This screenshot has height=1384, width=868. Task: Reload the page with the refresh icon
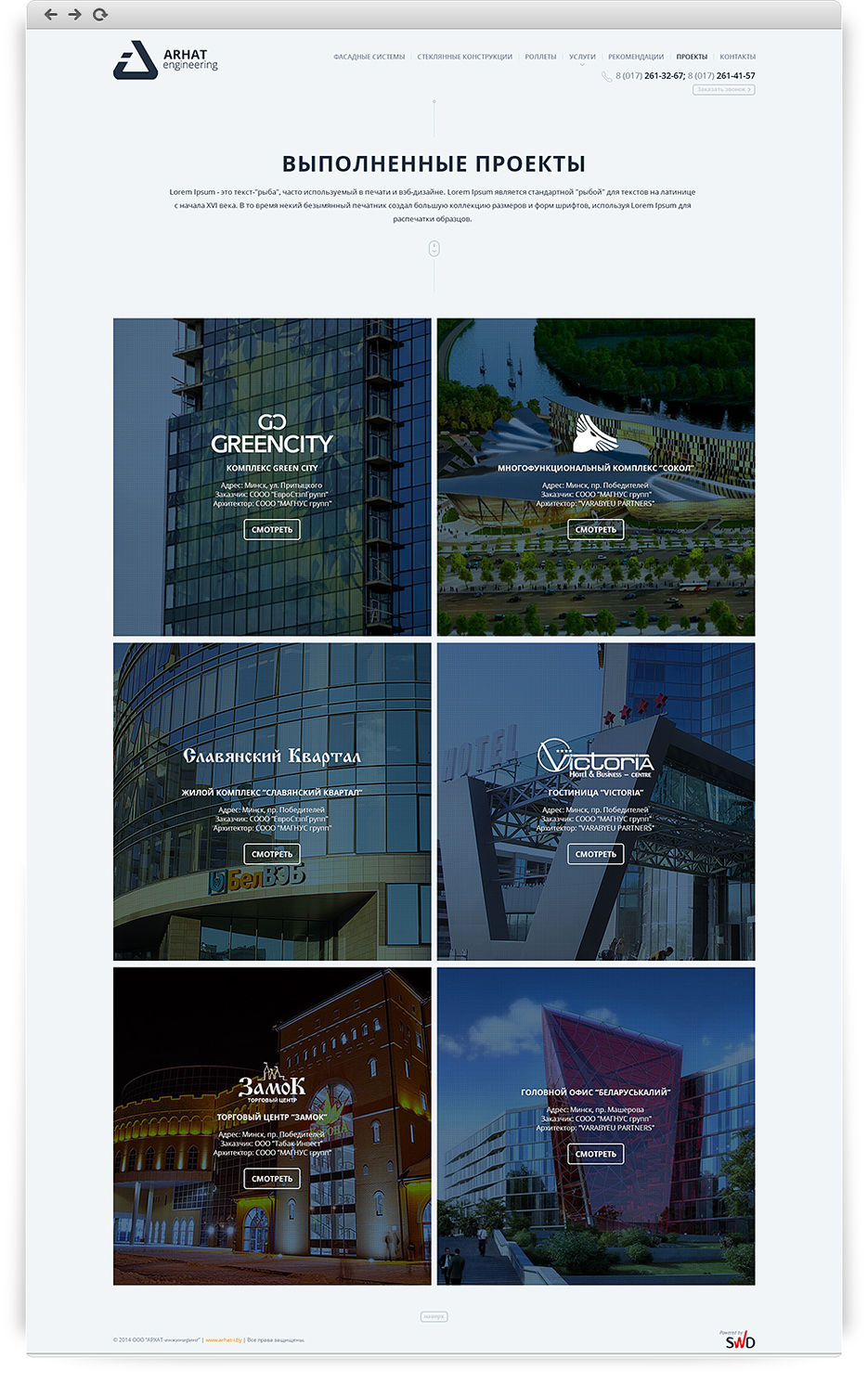click(x=100, y=15)
